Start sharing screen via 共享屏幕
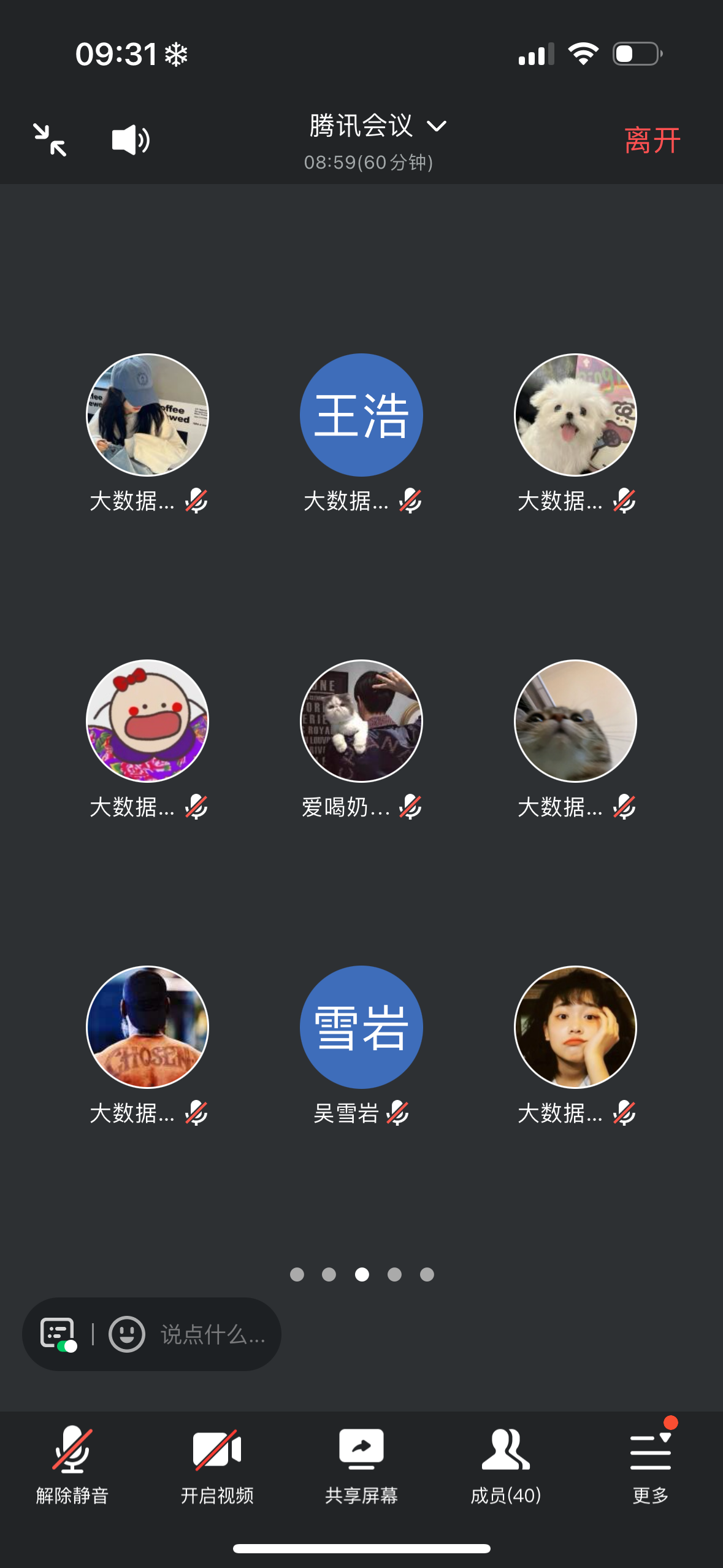 [x=361, y=1465]
